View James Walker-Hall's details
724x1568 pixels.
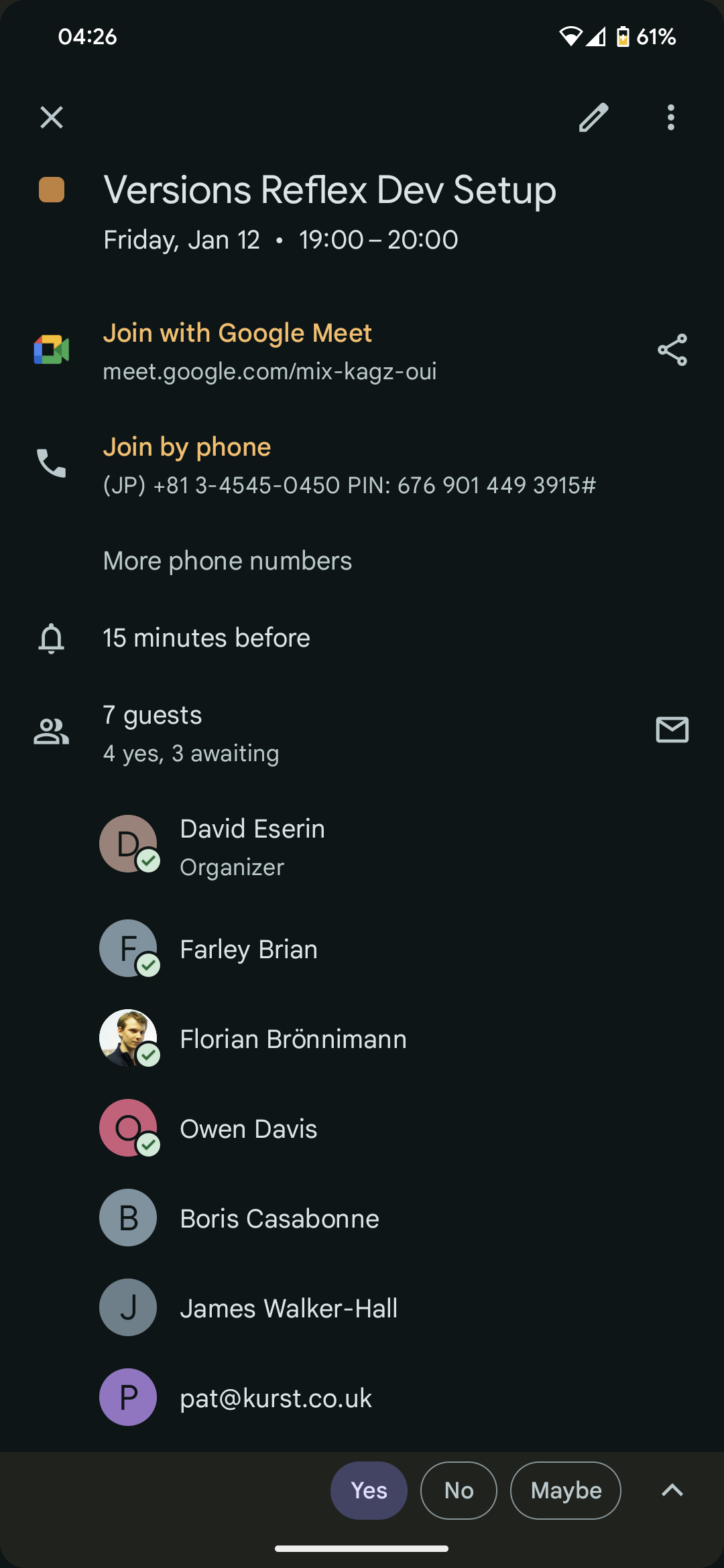pyautogui.click(x=289, y=1309)
